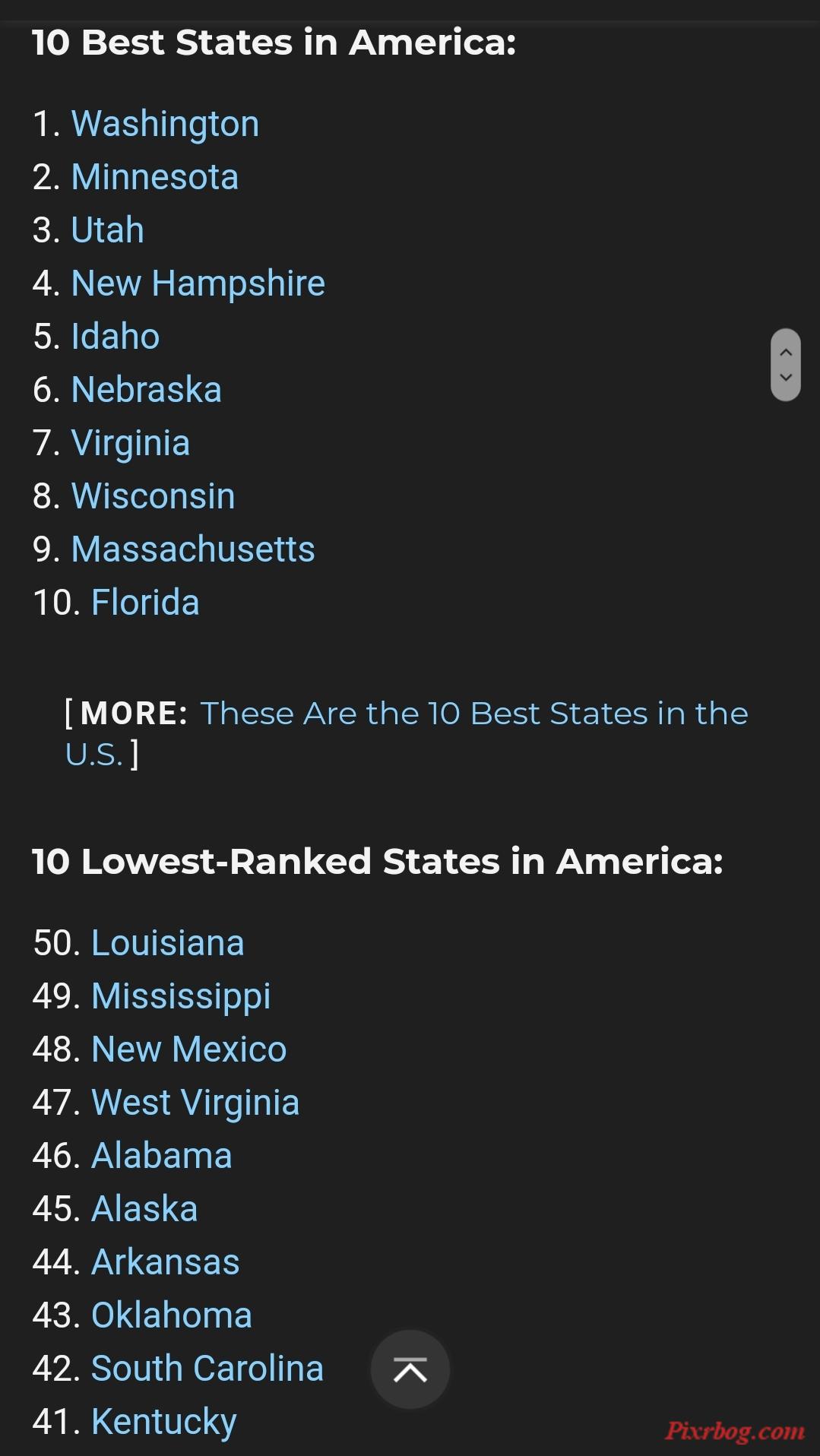Open the Louisiana link

coord(168,943)
